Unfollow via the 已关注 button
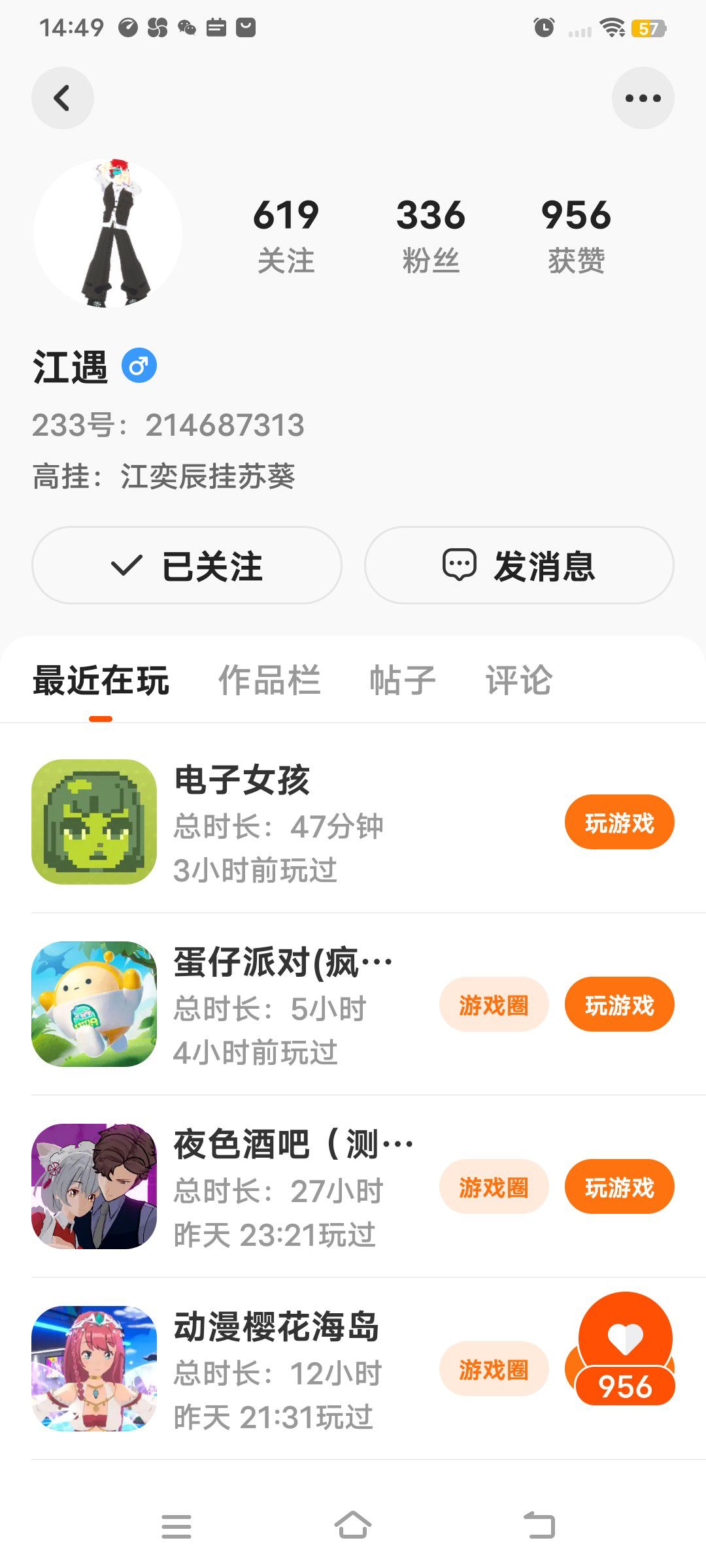Image resolution: width=706 pixels, height=1568 pixels. coord(187,565)
